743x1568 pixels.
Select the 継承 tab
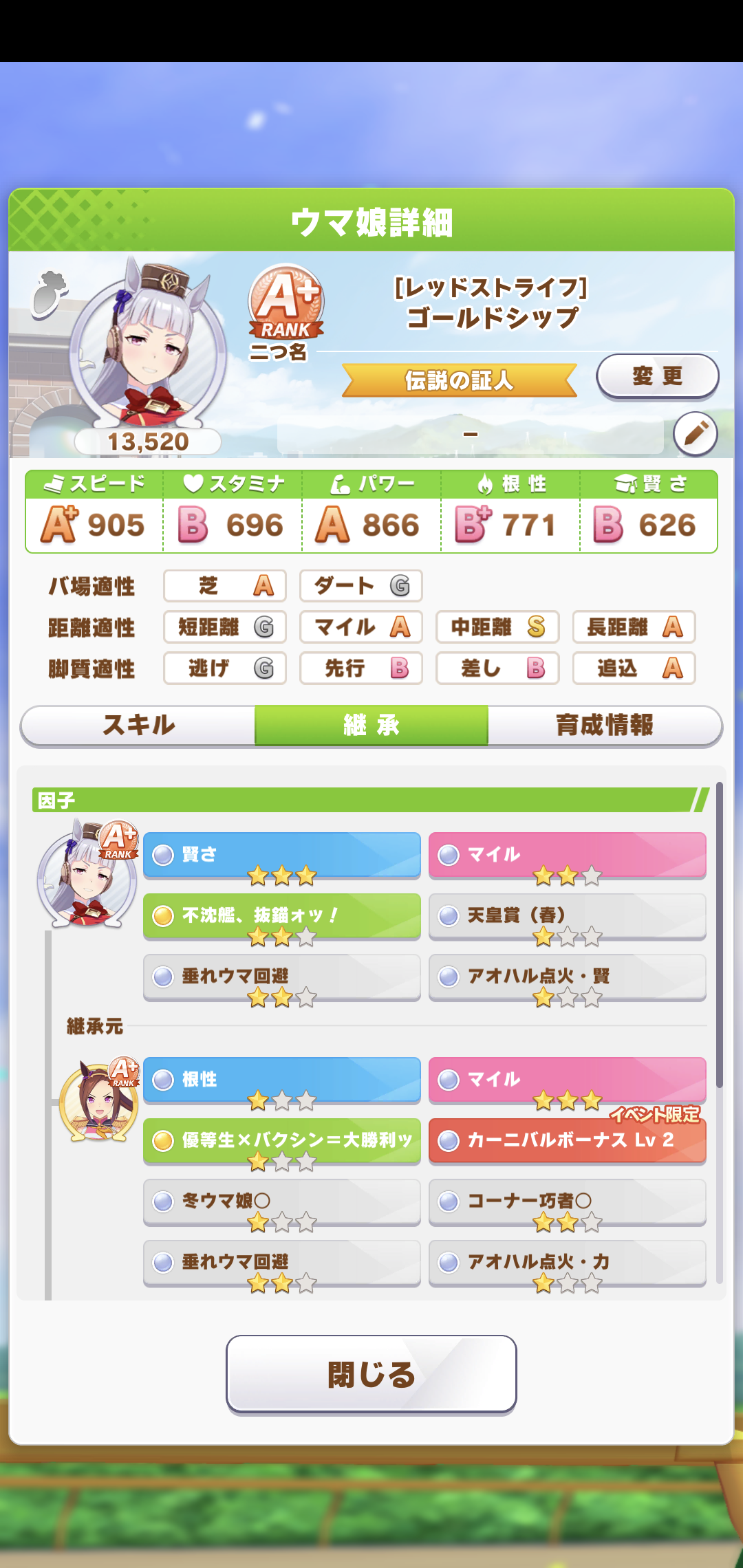(x=371, y=725)
